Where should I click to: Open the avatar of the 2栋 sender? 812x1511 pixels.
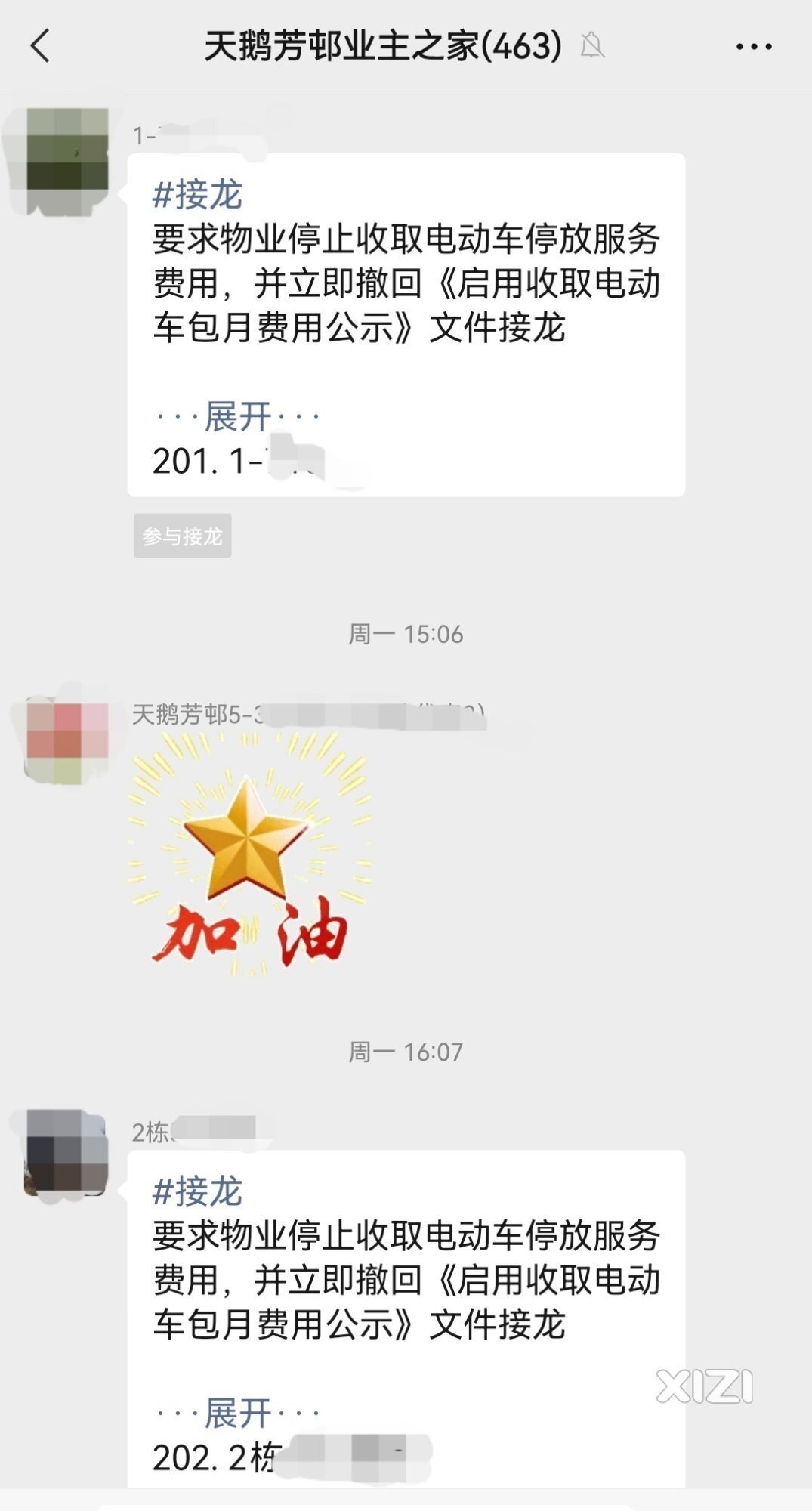click(x=66, y=1151)
